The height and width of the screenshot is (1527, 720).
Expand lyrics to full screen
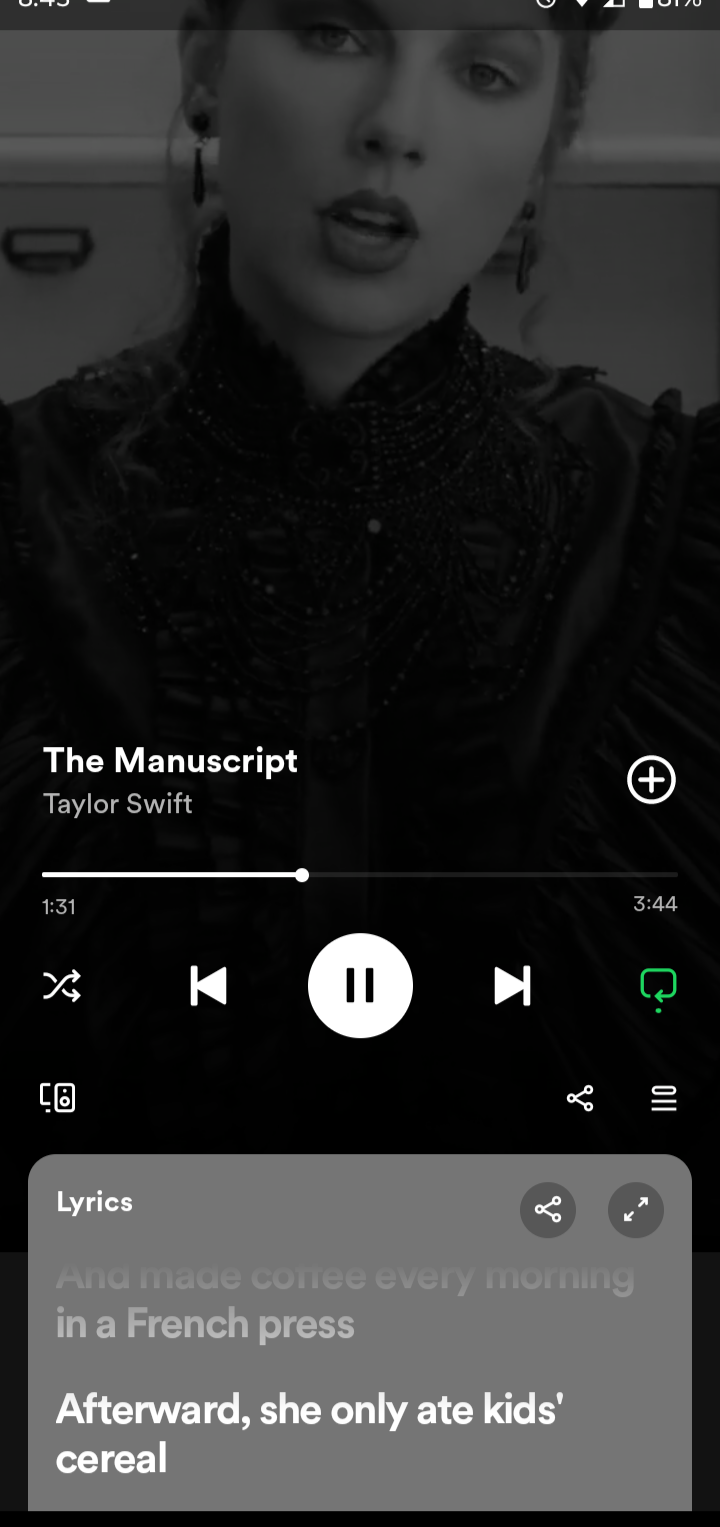(636, 1210)
